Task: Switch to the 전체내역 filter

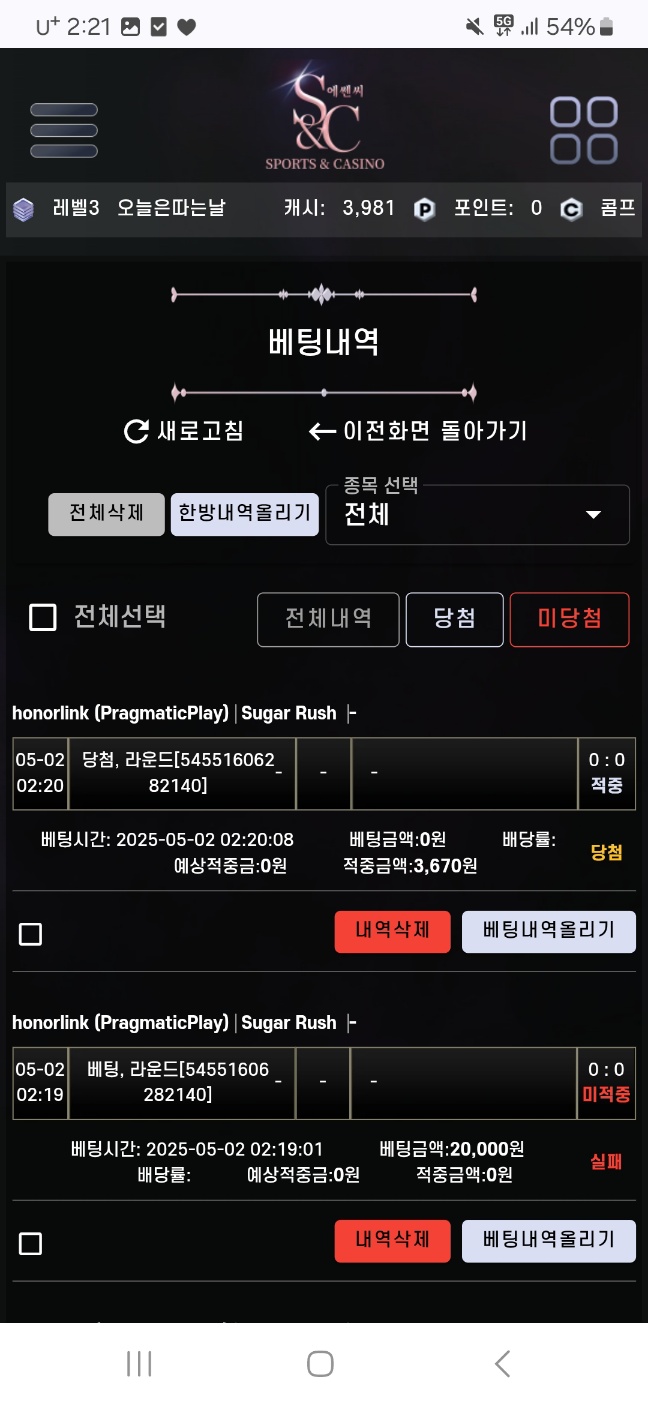Action: 328,619
